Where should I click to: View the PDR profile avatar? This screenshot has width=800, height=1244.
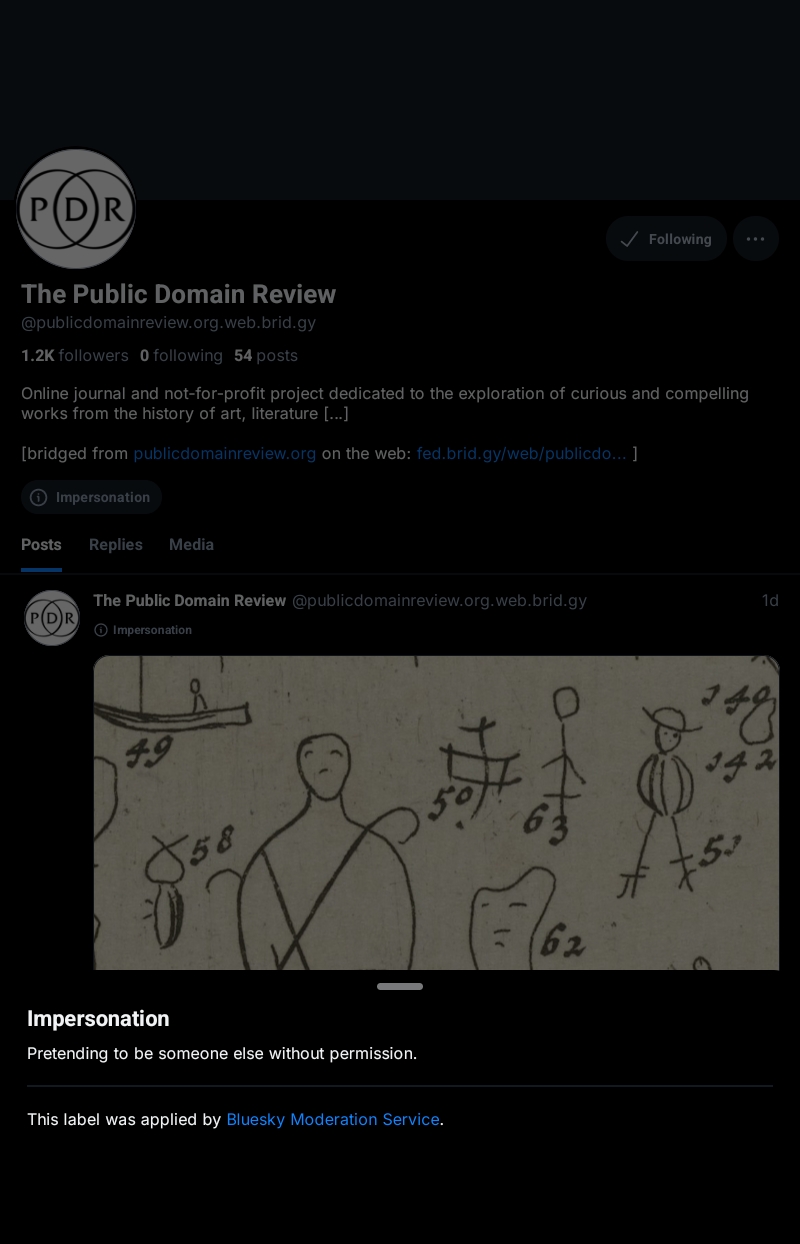click(x=76, y=209)
